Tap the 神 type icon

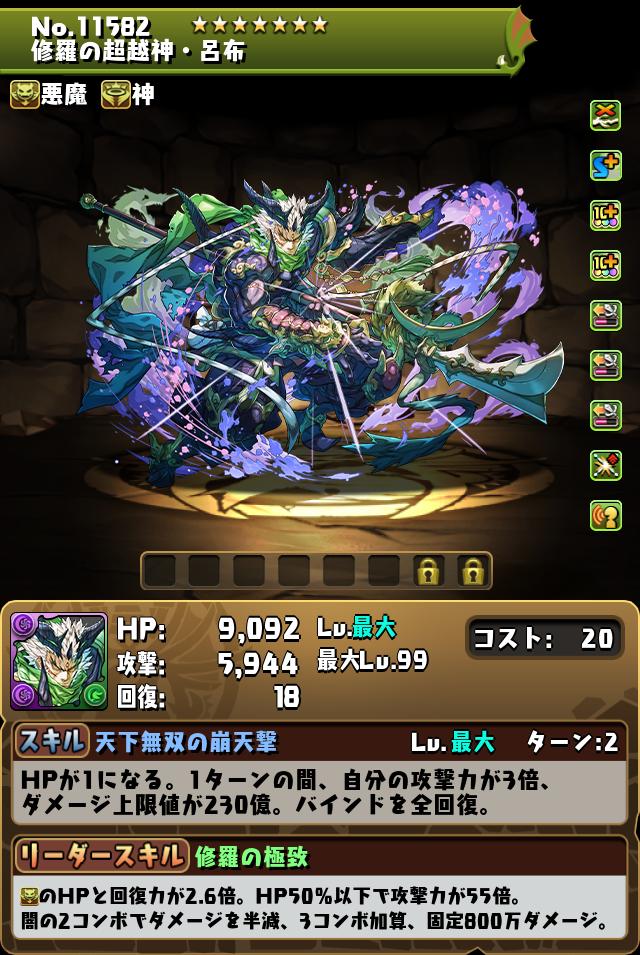tap(115, 95)
